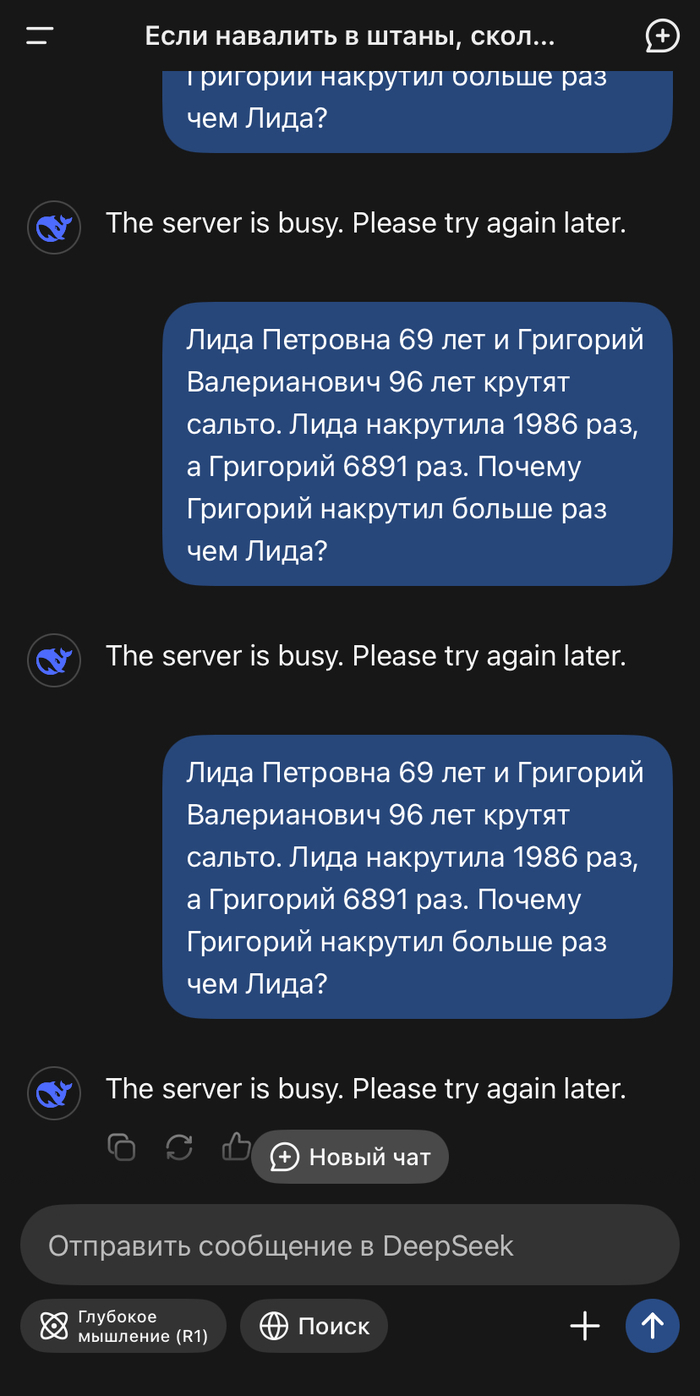Open the plus attachment menu
The height and width of the screenshot is (1396, 700).
tap(585, 1326)
